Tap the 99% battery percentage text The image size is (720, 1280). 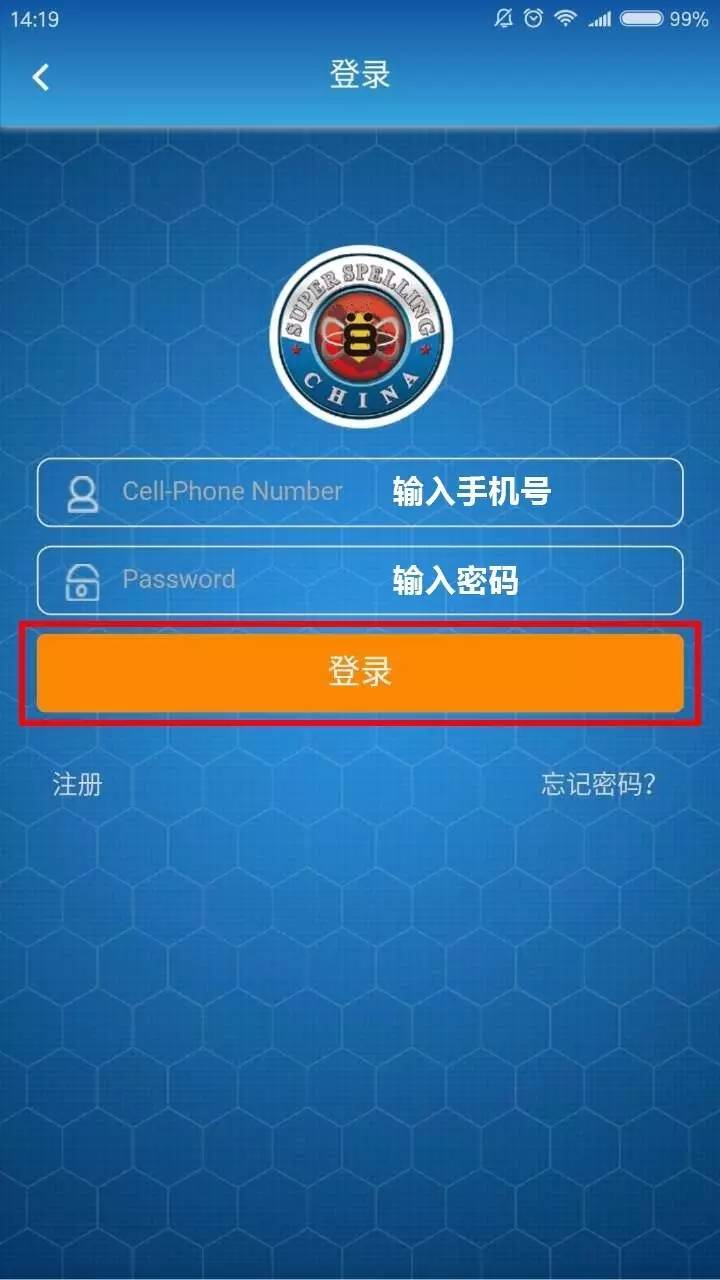point(690,16)
